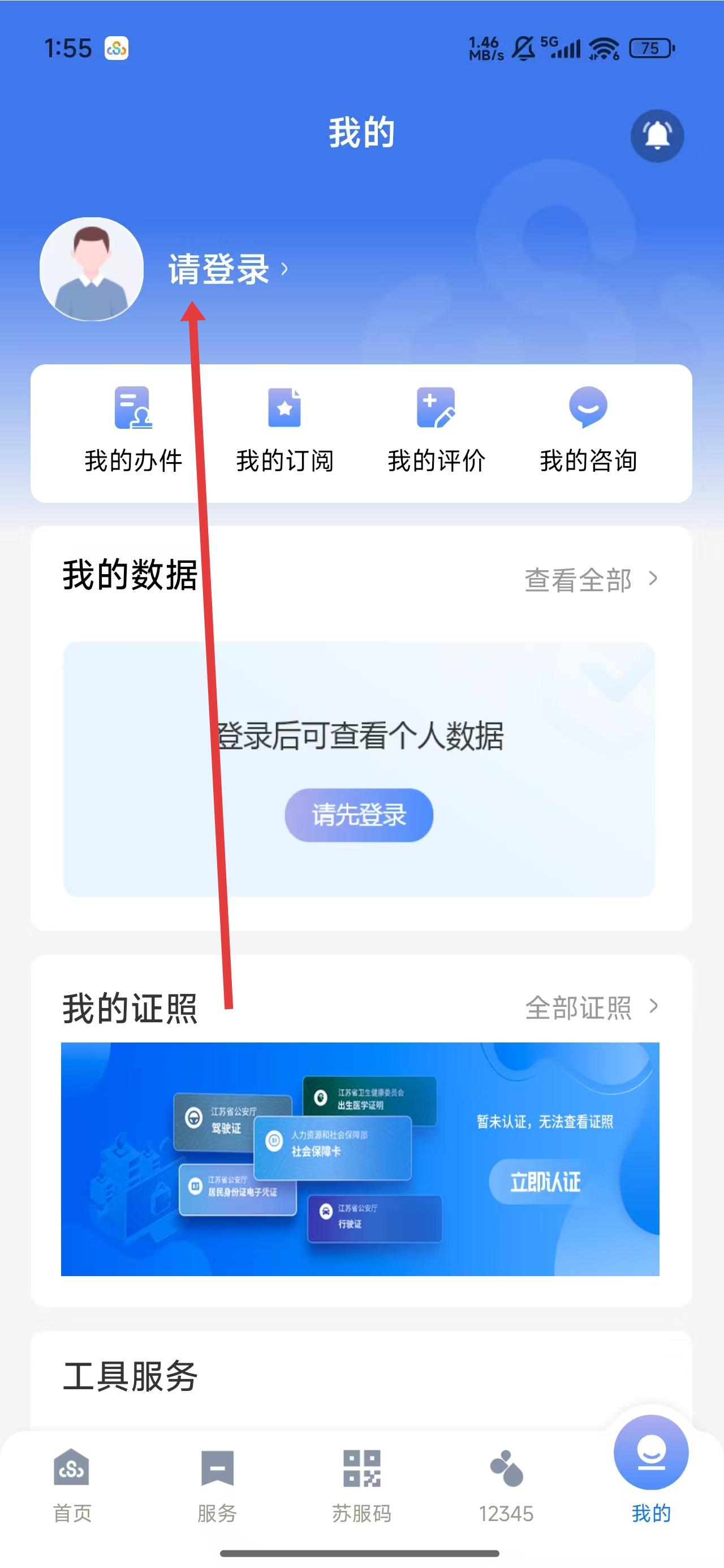Tap the profile avatar picture
This screenshot has width=724, height=1568.
click(x=91, y=269)
